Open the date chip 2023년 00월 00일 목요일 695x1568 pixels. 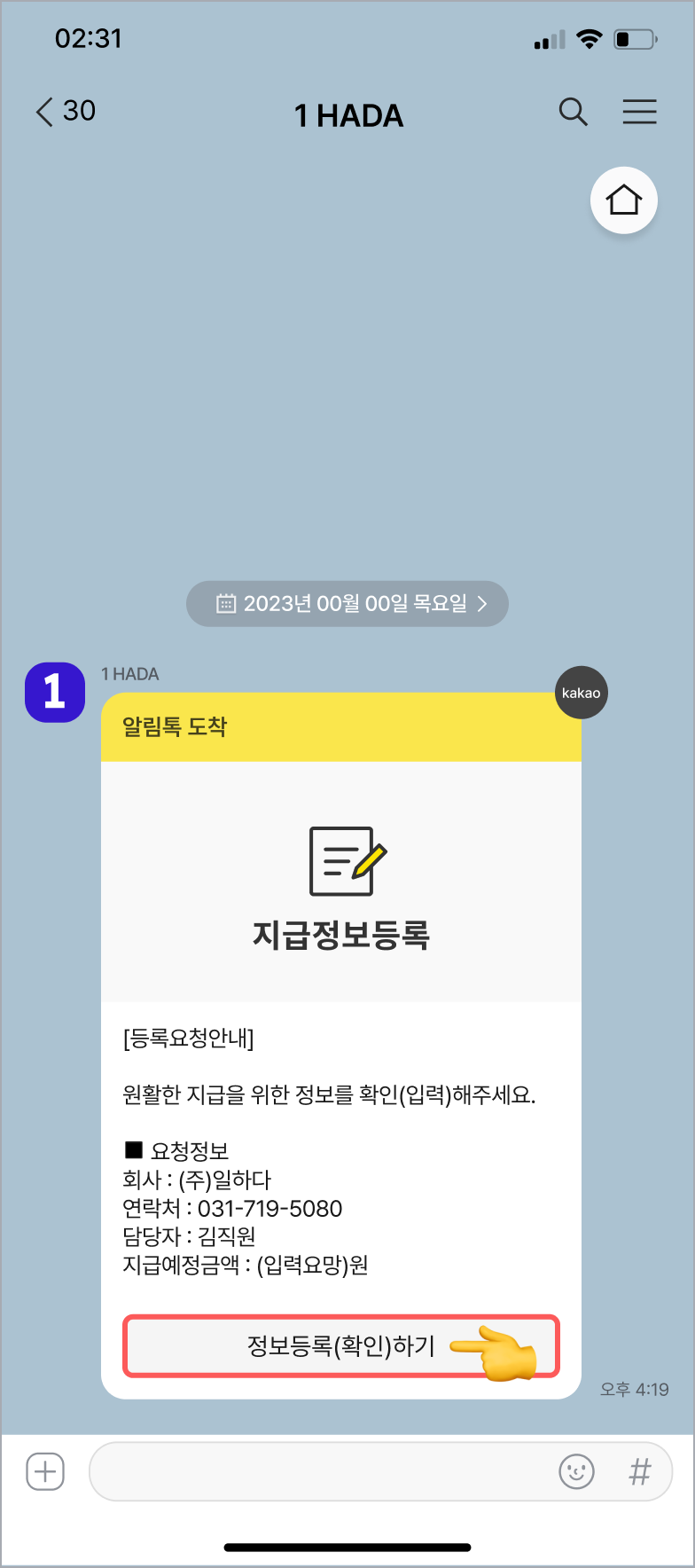point(347,604)
